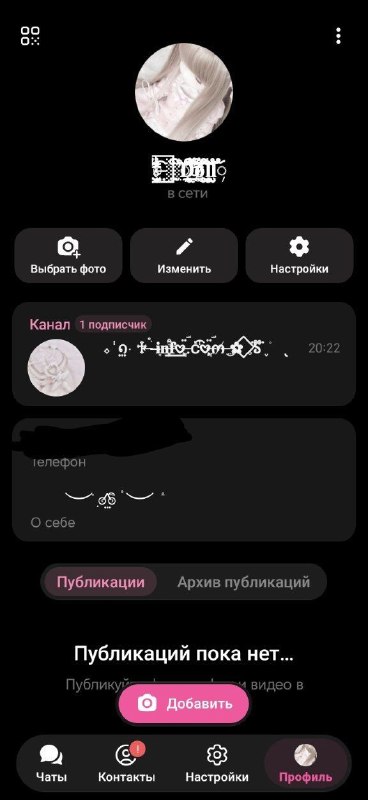The width and height of the screenshot is (368, 800).
Task: Open the Настройки button with gear
Action: tap(299, 255)
